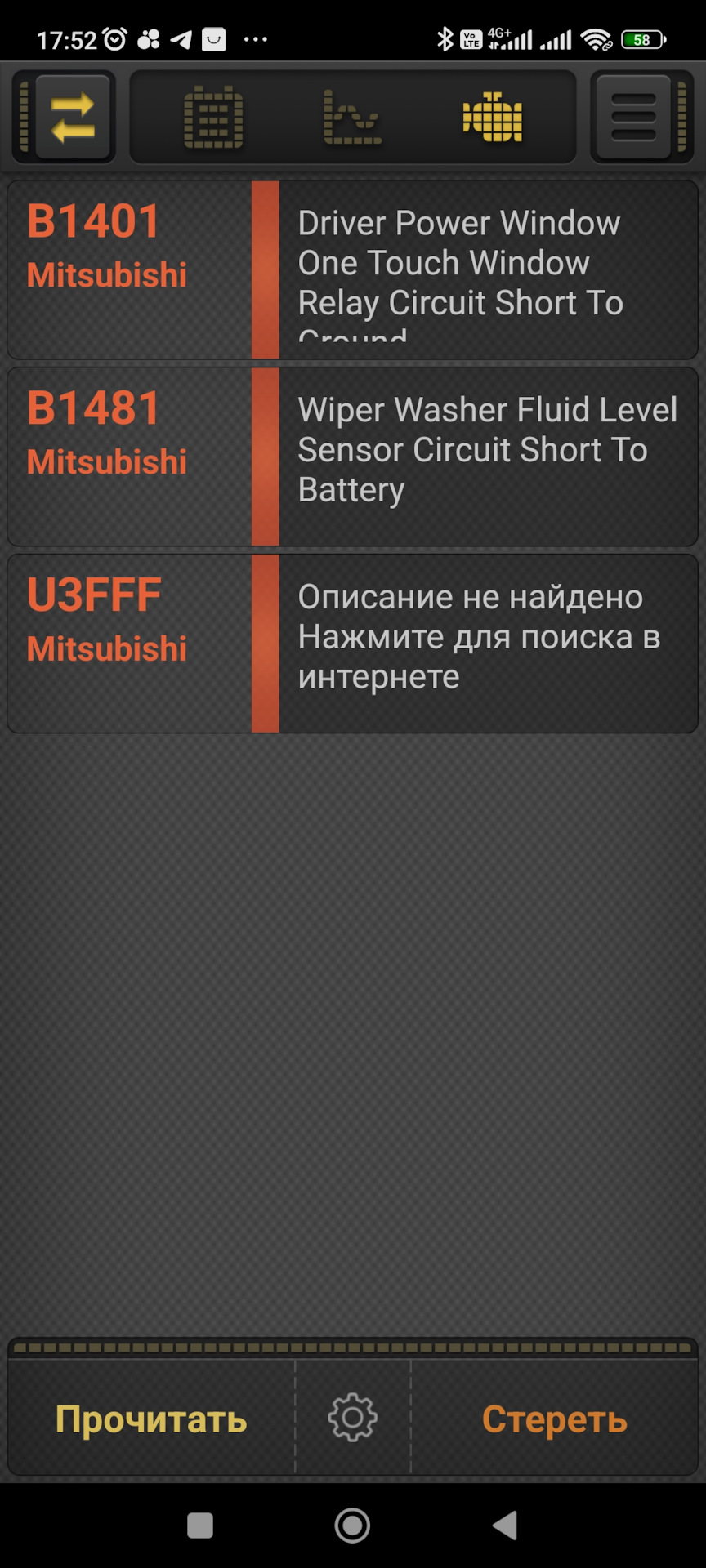Open the gear settings button

352,1418
